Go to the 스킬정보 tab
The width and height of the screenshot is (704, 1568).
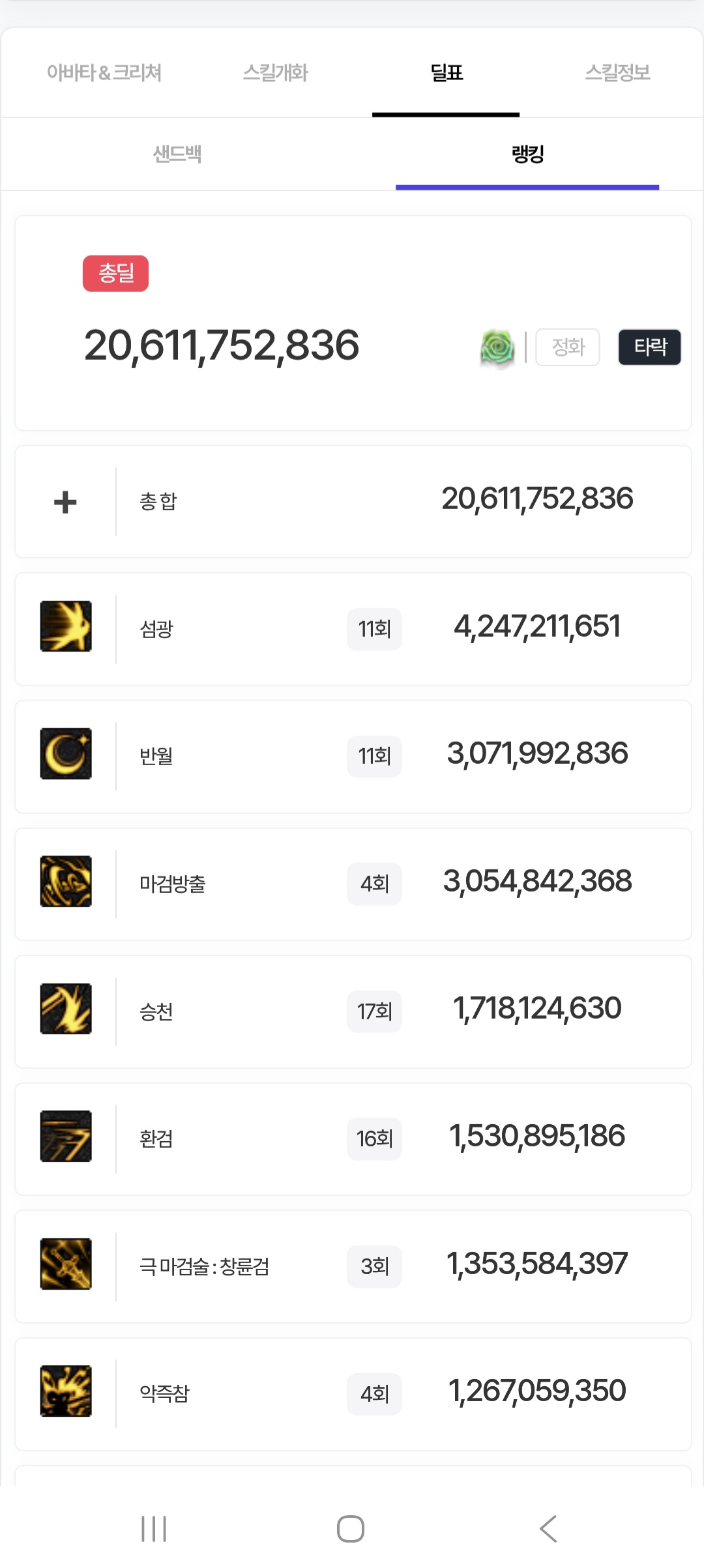(617, 72)
